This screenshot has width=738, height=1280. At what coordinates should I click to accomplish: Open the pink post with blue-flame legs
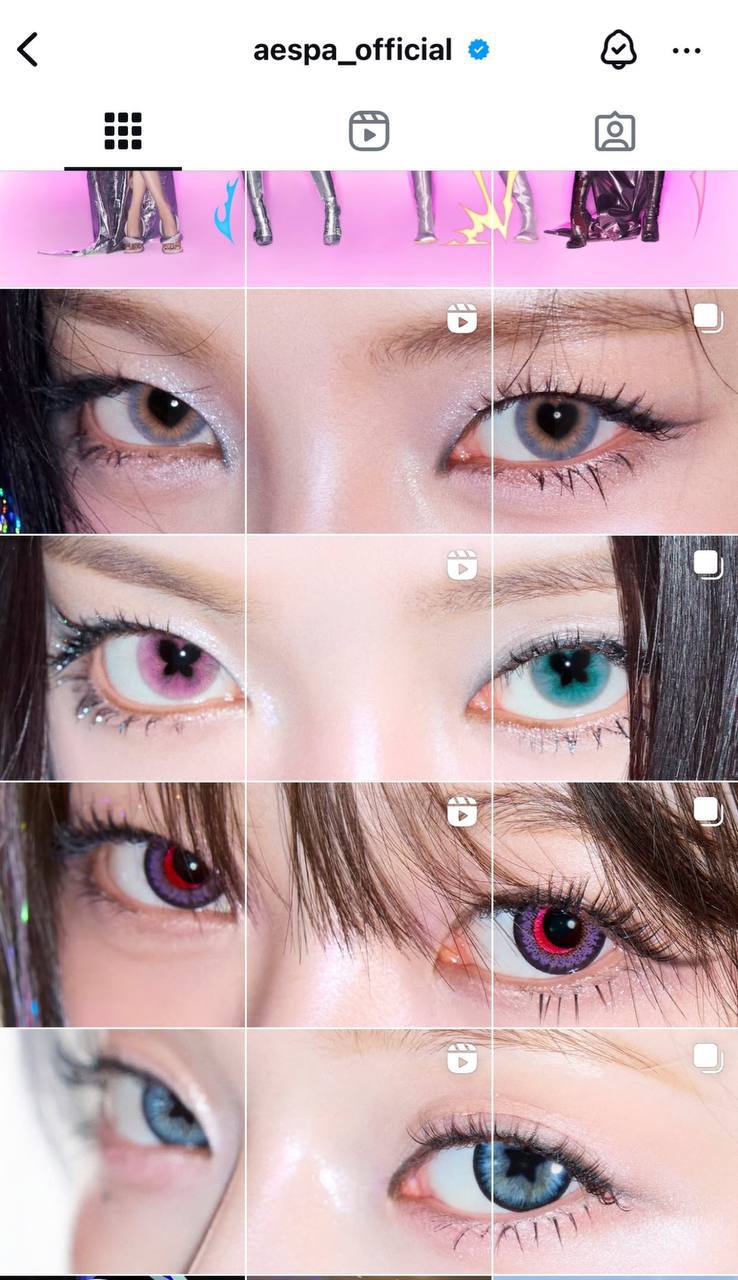[122, 228]
